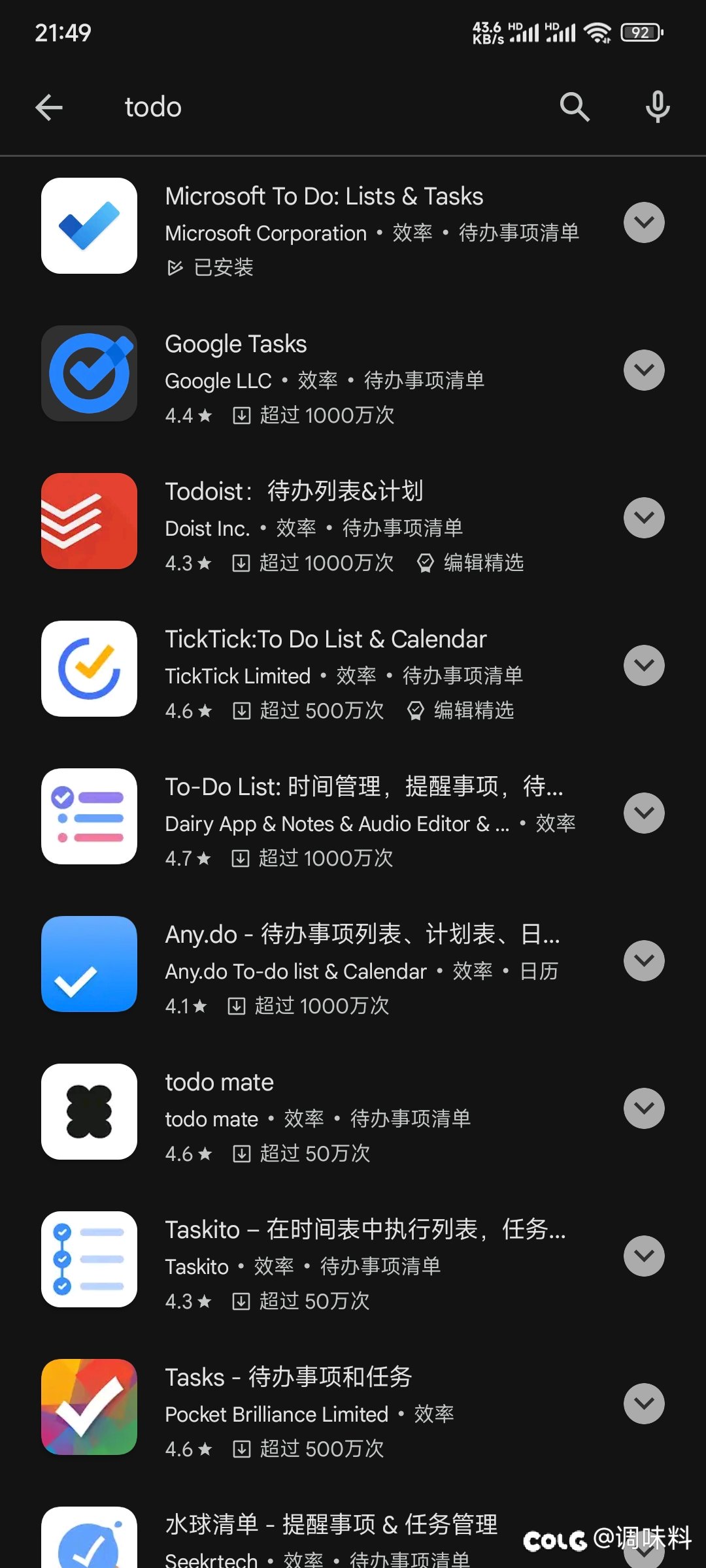Expand the chevron next to Google Tasks
The height and width of the screenshot is (1568, 706).
(644, 370)
